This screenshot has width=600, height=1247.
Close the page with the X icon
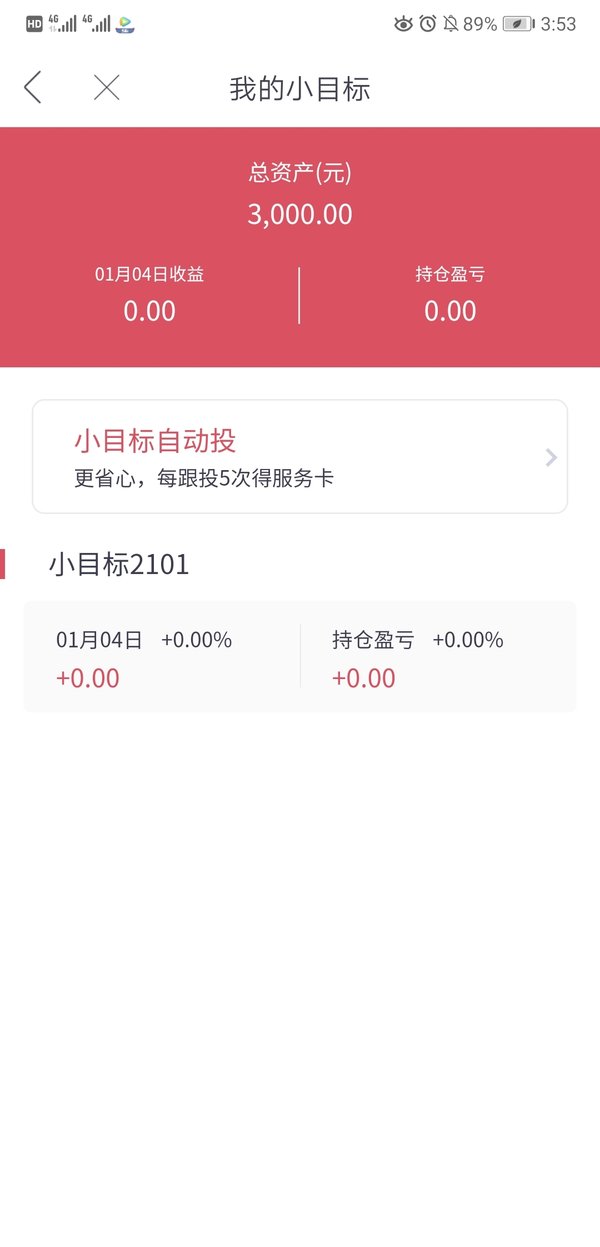pyautogui.click(x=107, y=88)
